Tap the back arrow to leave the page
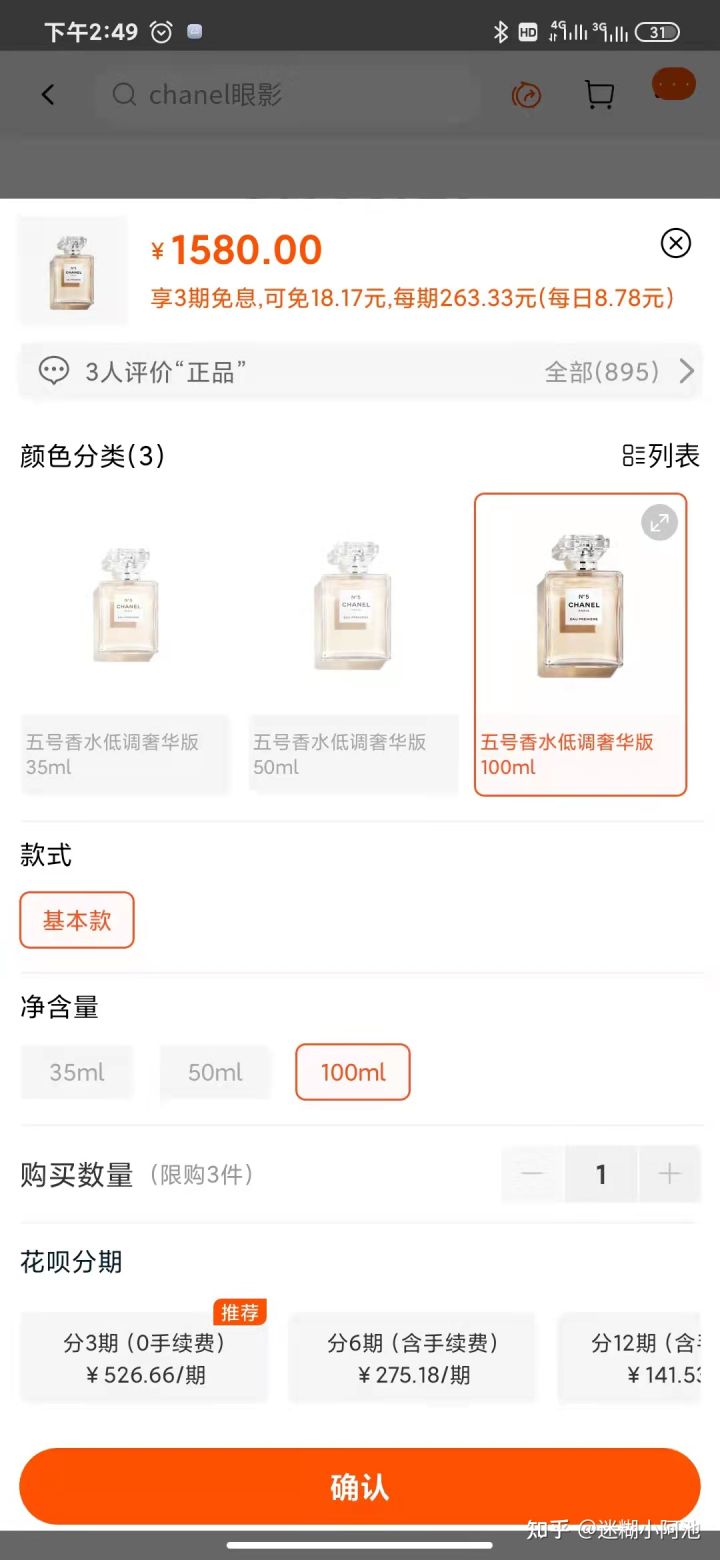Image resolution: width=720 pixels, height=1560 pixels. 48,93
